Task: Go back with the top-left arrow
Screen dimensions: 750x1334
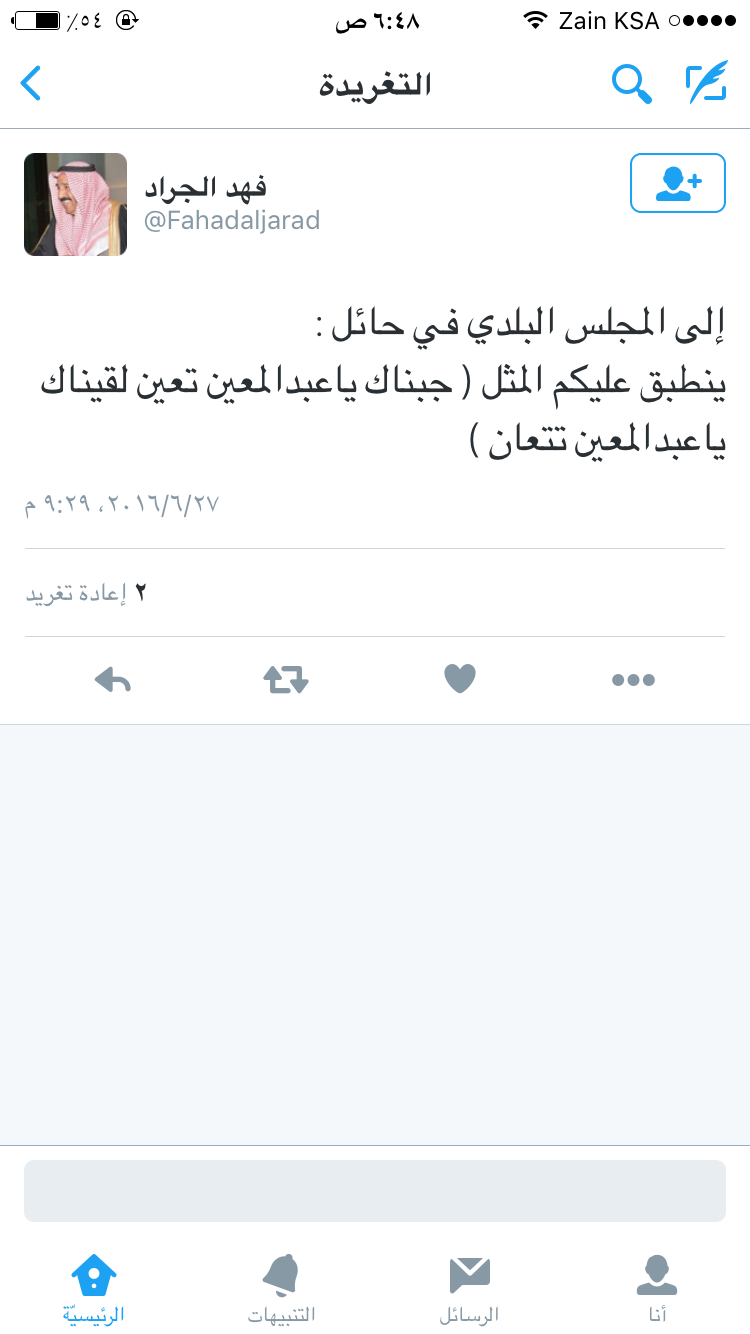Action: [32, 84]
